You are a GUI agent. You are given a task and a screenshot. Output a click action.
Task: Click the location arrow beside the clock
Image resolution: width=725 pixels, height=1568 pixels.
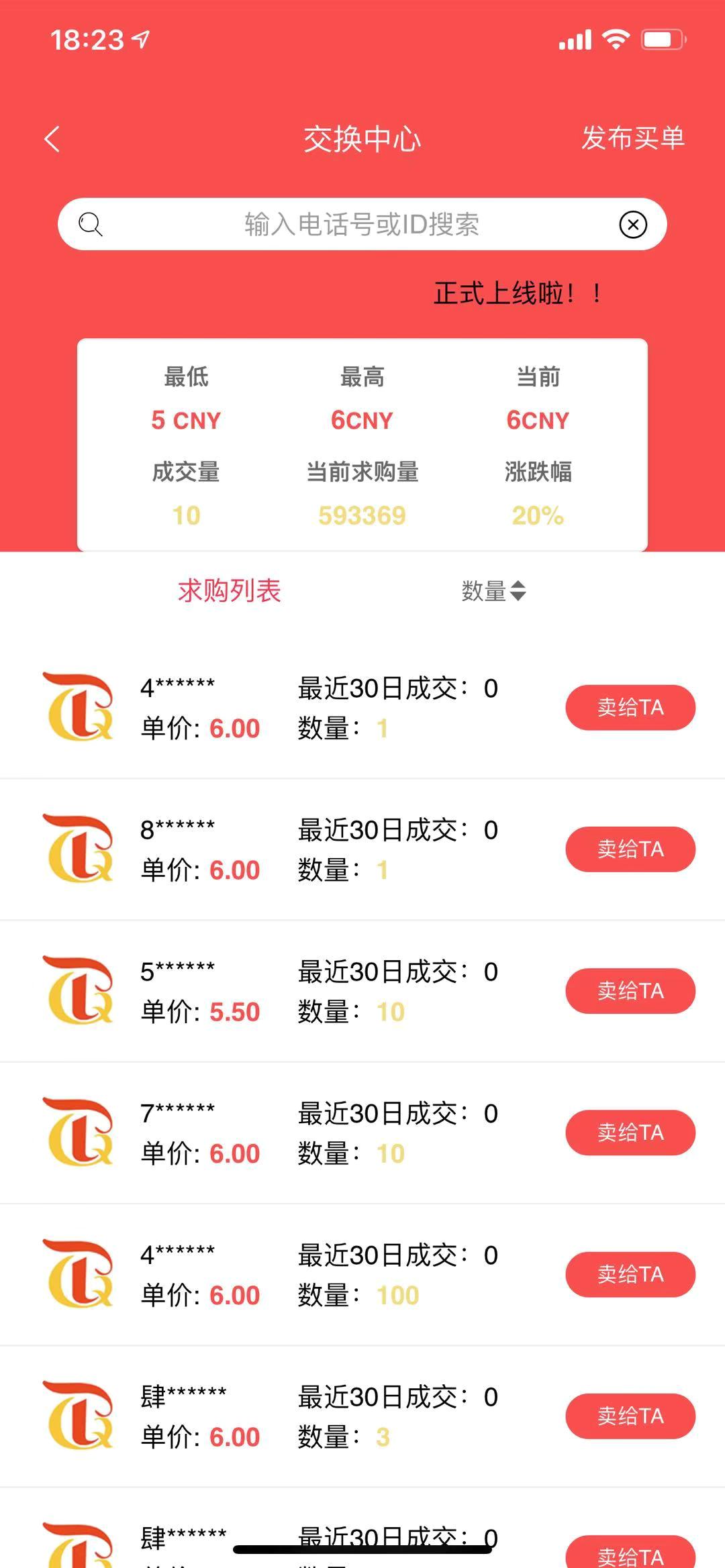pyautogui.click(x=139, y=40)
